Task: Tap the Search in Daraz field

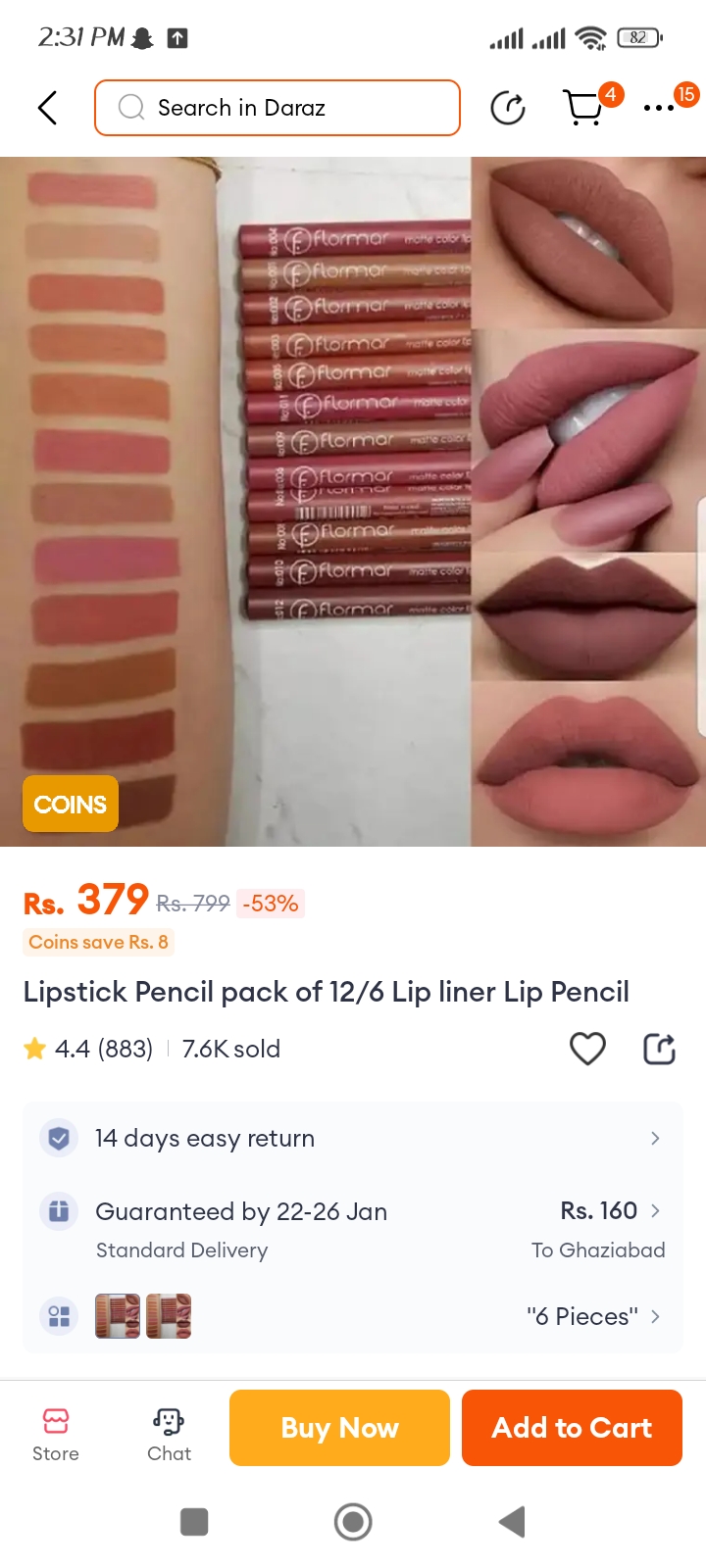Action: [277, 108]
